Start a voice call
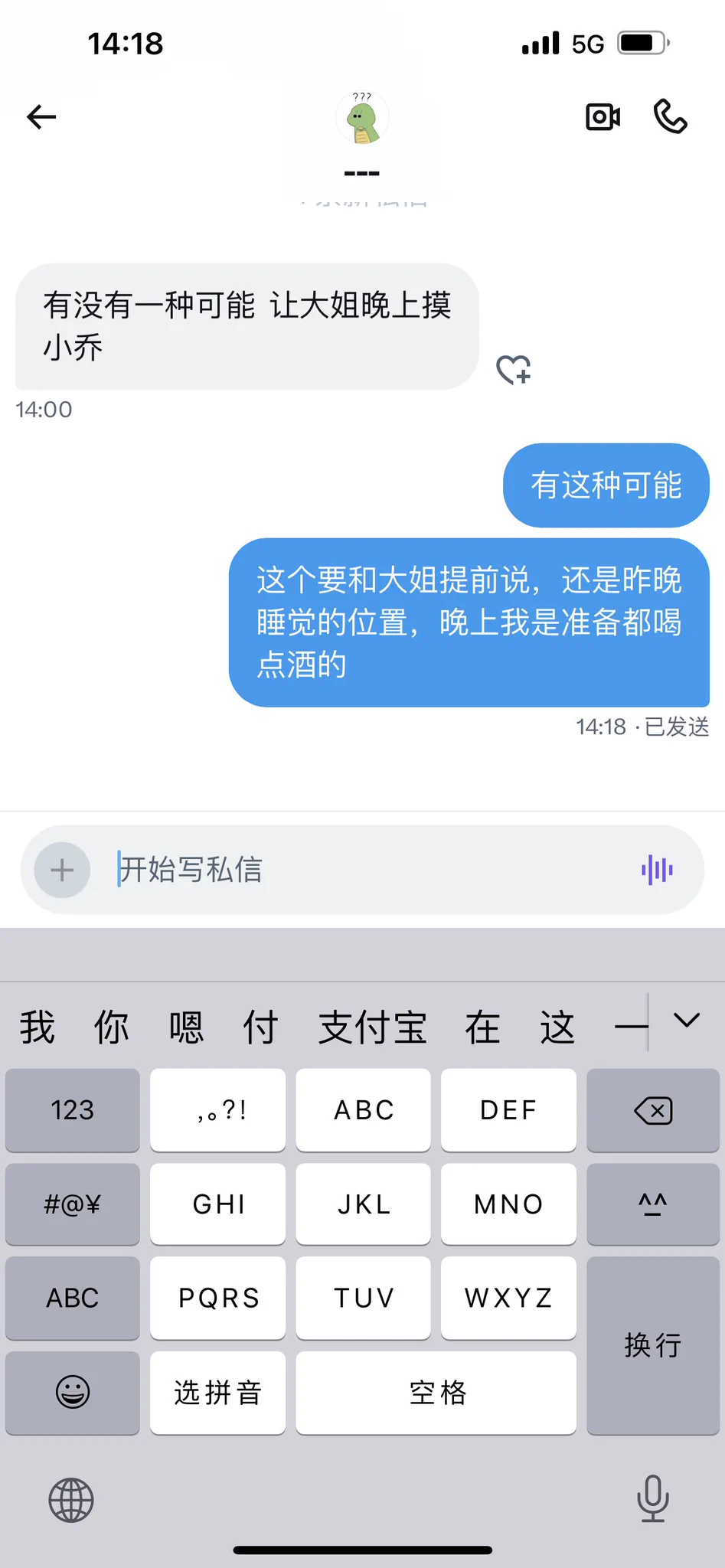This screenshot has width=725, height=1568. tap(670, 117)
